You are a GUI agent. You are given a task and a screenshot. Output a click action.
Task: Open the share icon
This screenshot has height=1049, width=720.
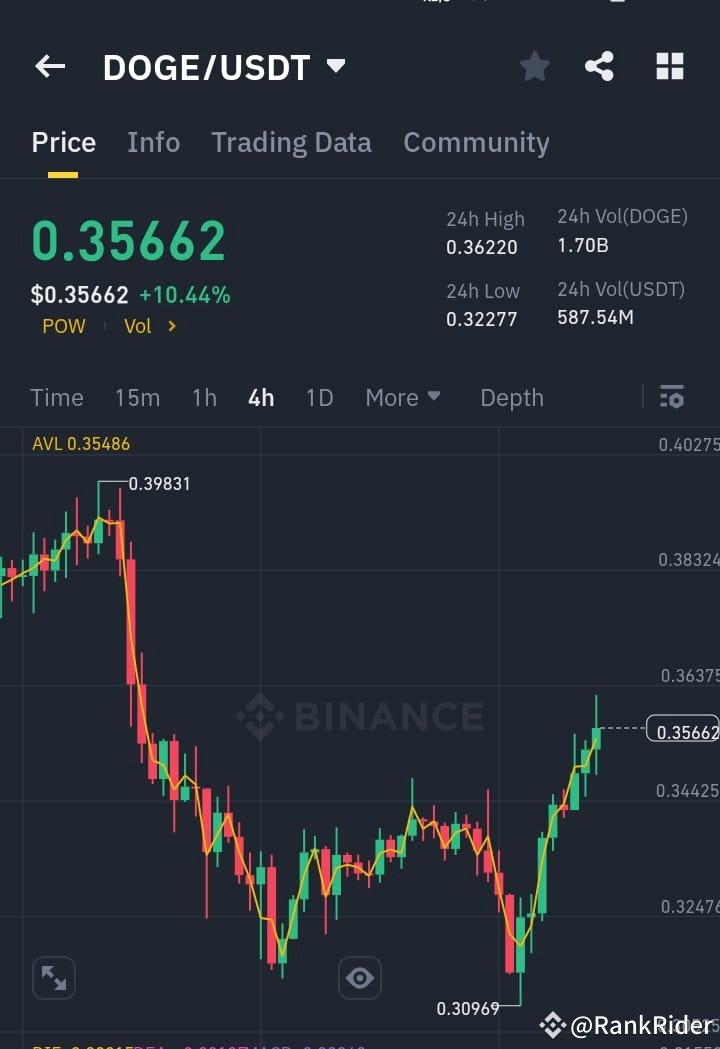599,66
